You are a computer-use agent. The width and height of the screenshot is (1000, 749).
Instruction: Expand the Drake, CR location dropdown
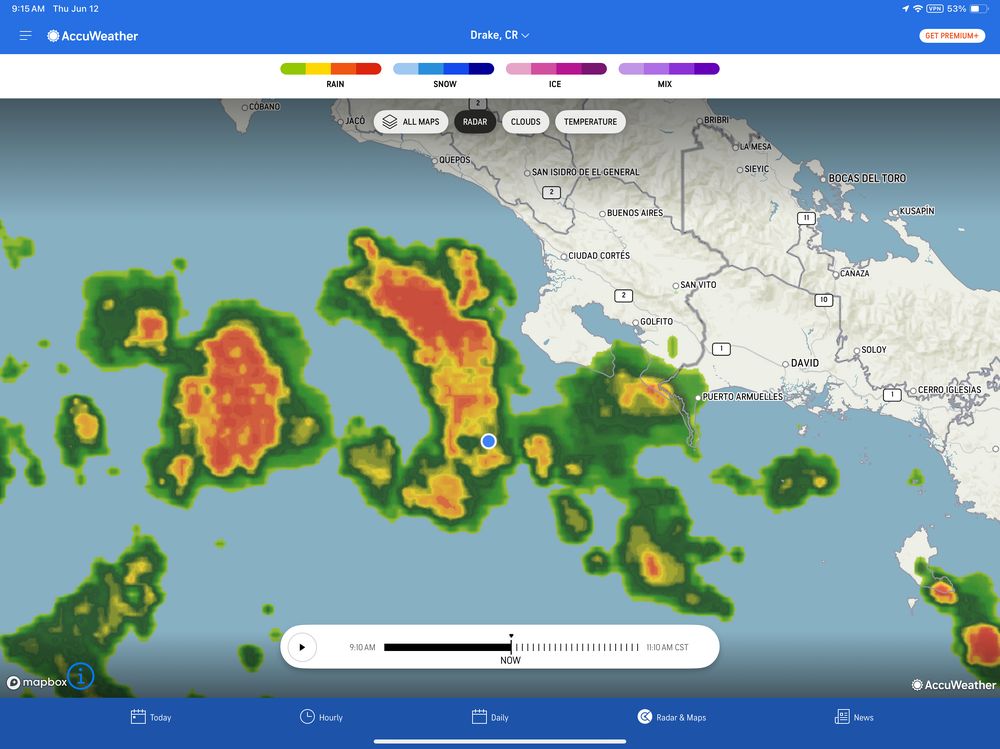pyautogui.click(x=499, y=35)
